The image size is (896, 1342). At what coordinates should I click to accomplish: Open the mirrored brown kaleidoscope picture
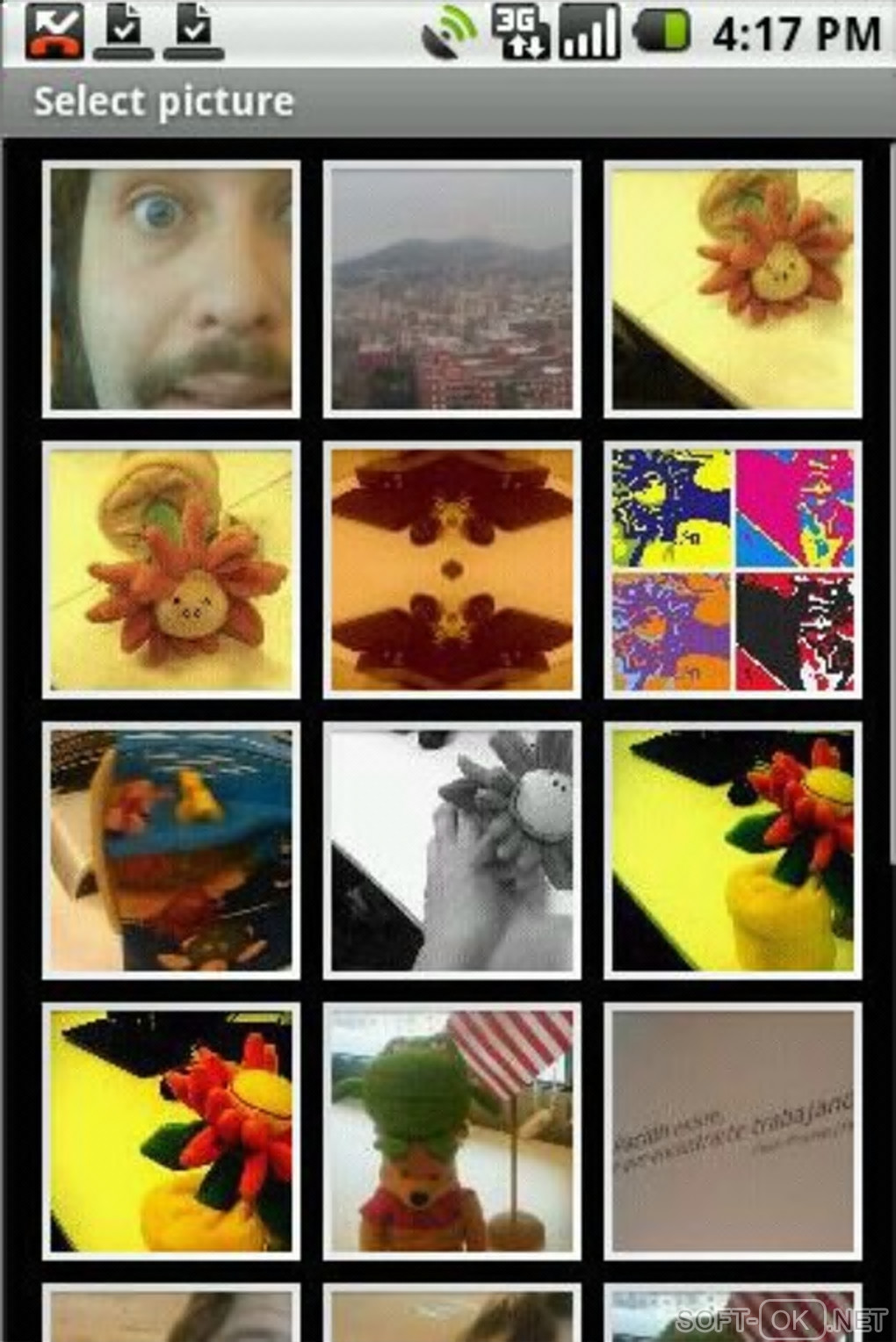tap(452, 571)
